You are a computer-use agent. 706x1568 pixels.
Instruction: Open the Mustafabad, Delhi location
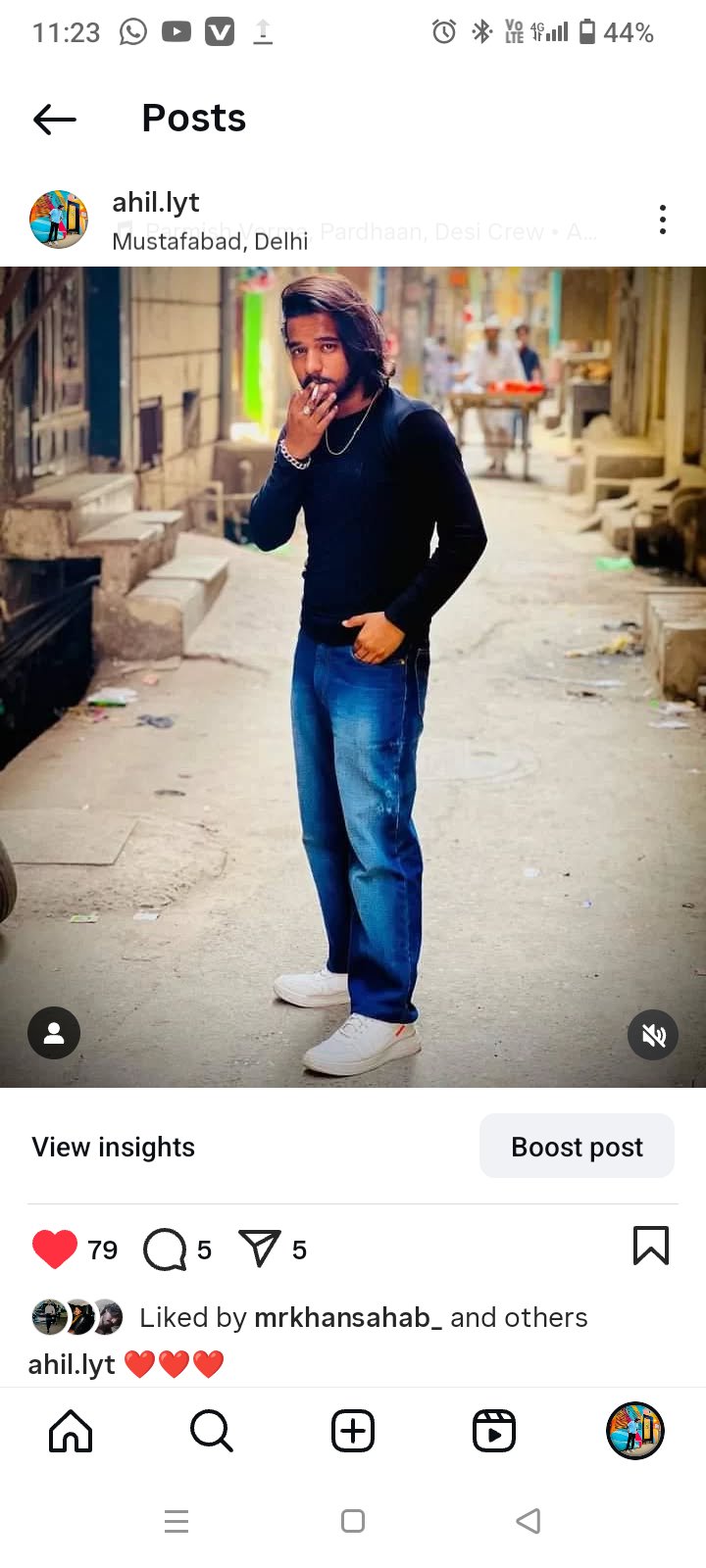tap(210, 241)
